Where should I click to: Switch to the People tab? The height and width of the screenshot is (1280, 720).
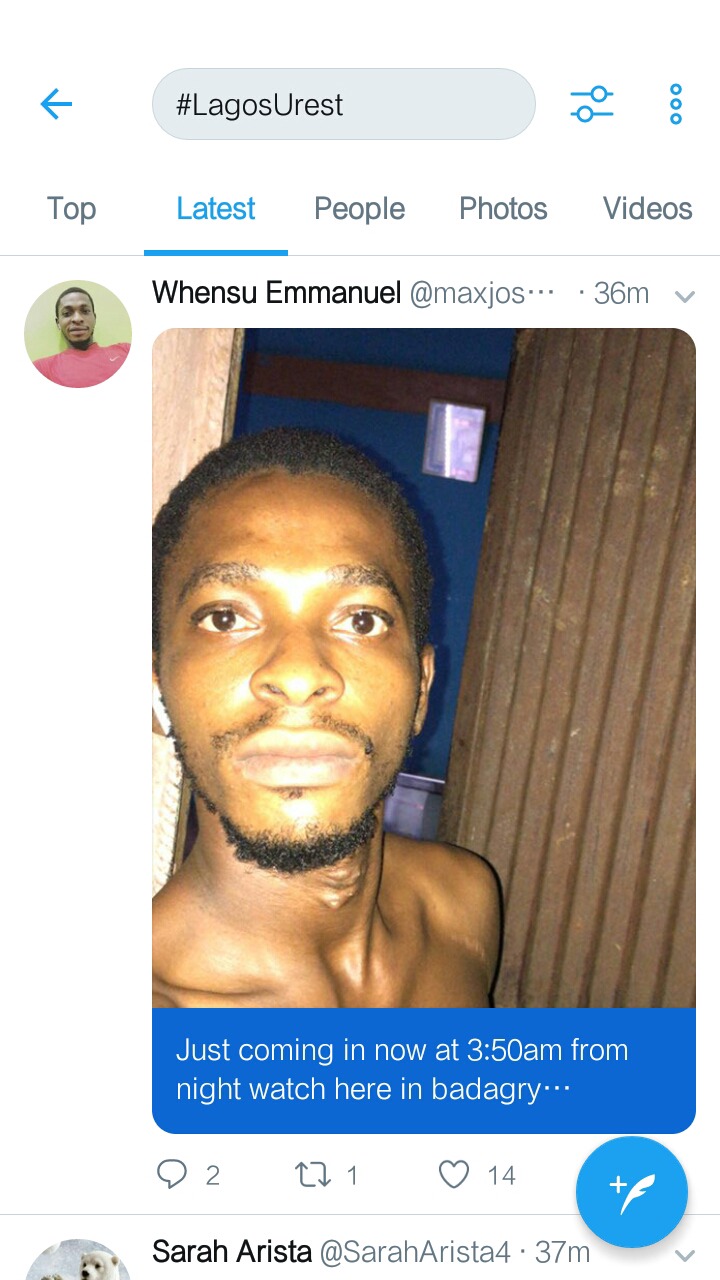point(359,209)
